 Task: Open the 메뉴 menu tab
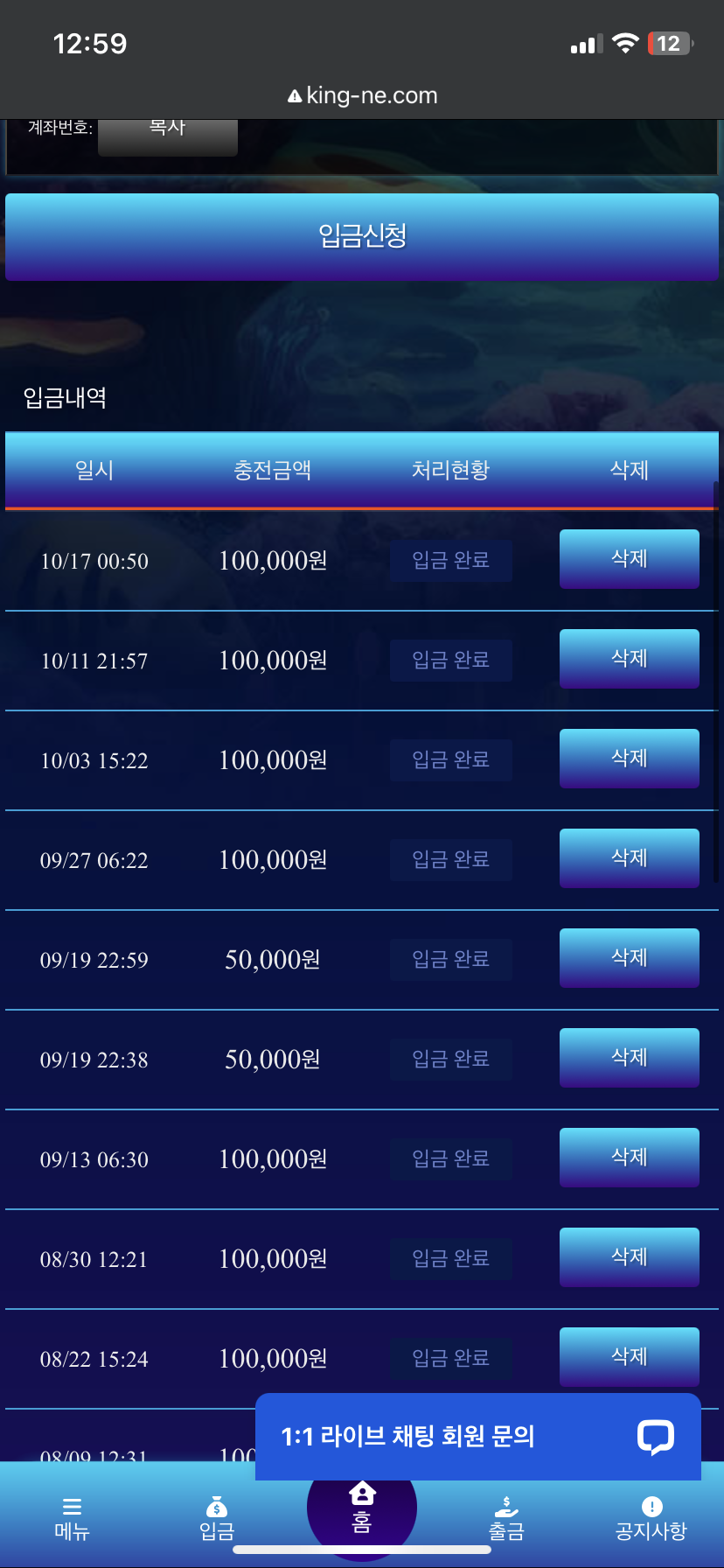click(x=72, y=1518)
